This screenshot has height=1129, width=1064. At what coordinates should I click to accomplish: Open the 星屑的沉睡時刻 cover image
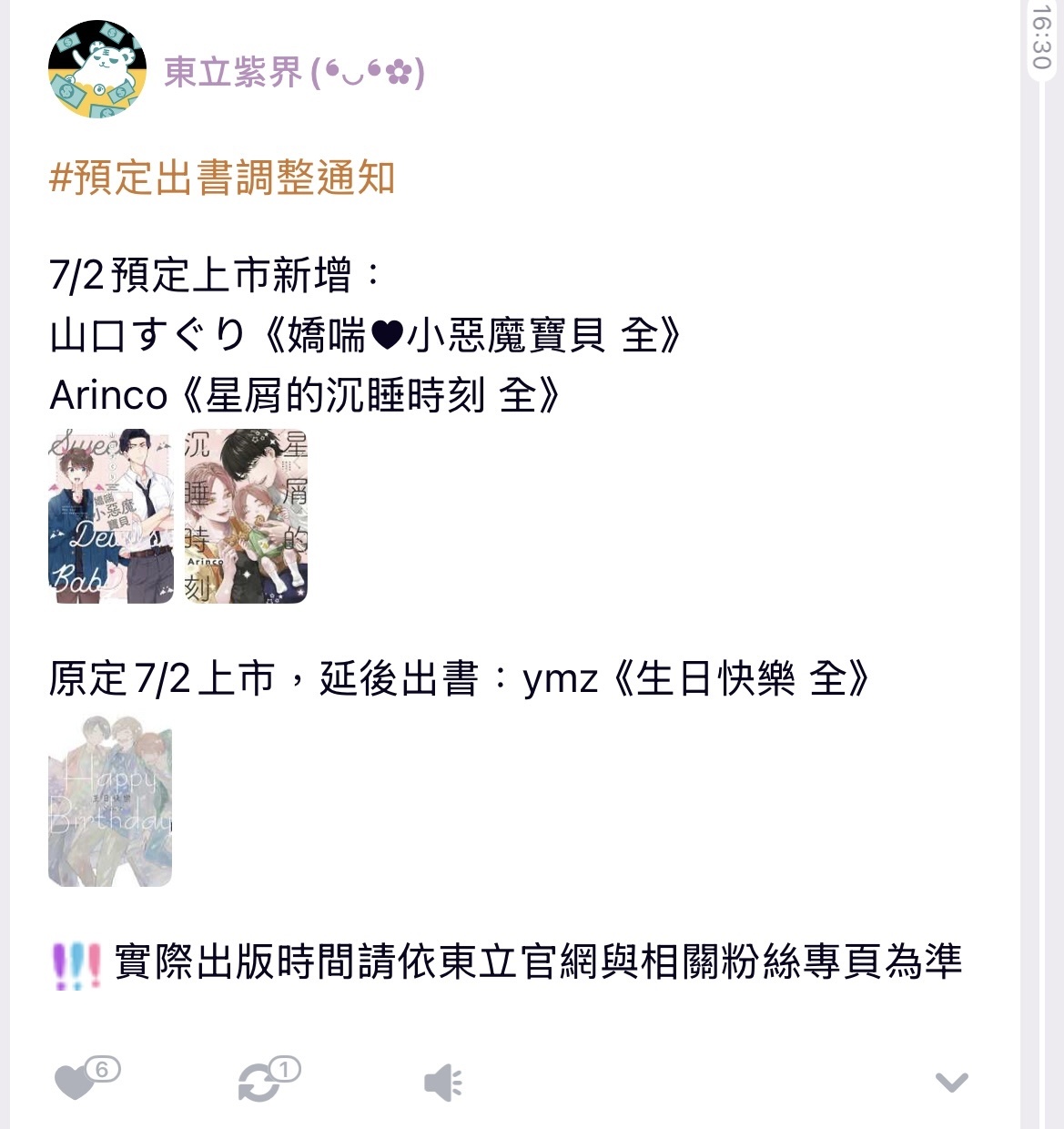246,516
